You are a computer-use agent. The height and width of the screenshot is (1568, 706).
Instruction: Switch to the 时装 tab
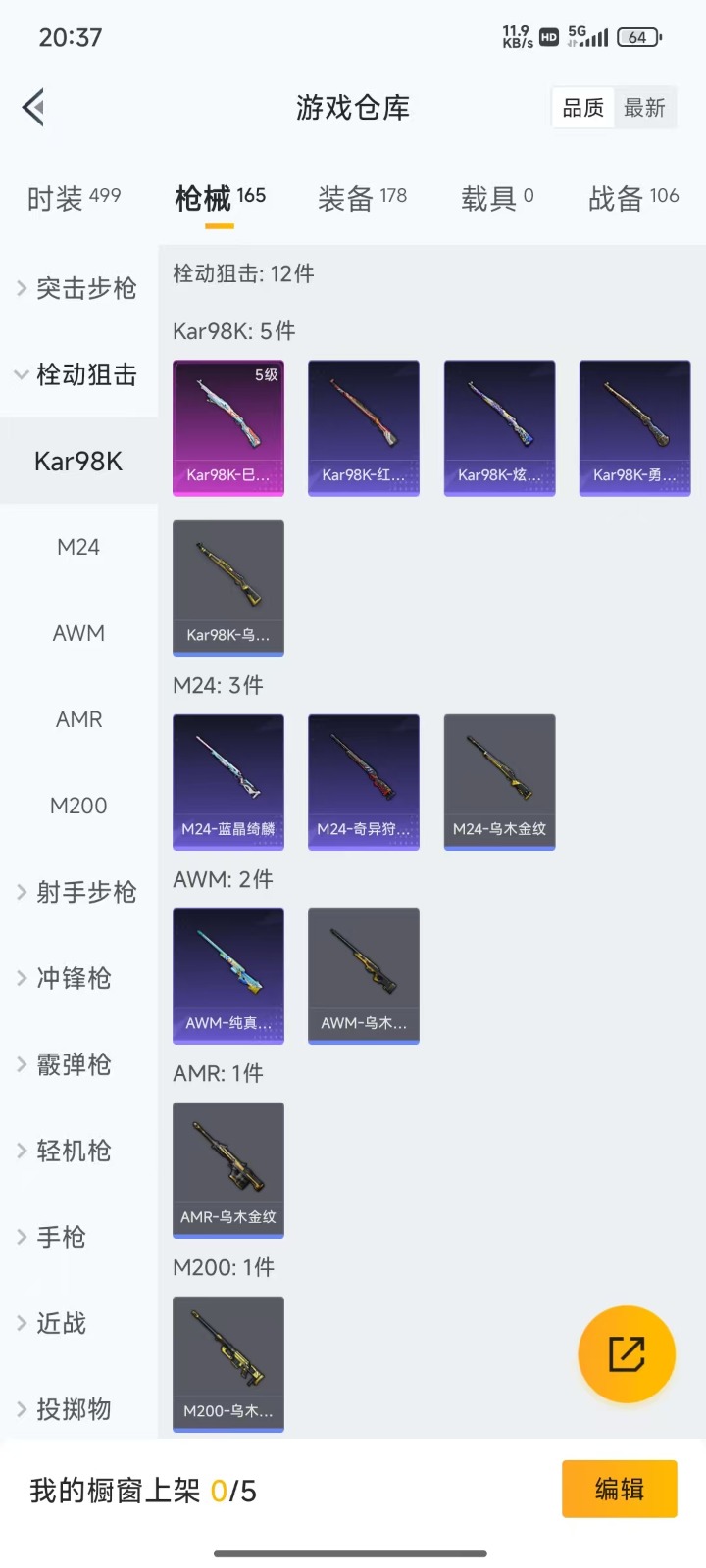point(74,198)
